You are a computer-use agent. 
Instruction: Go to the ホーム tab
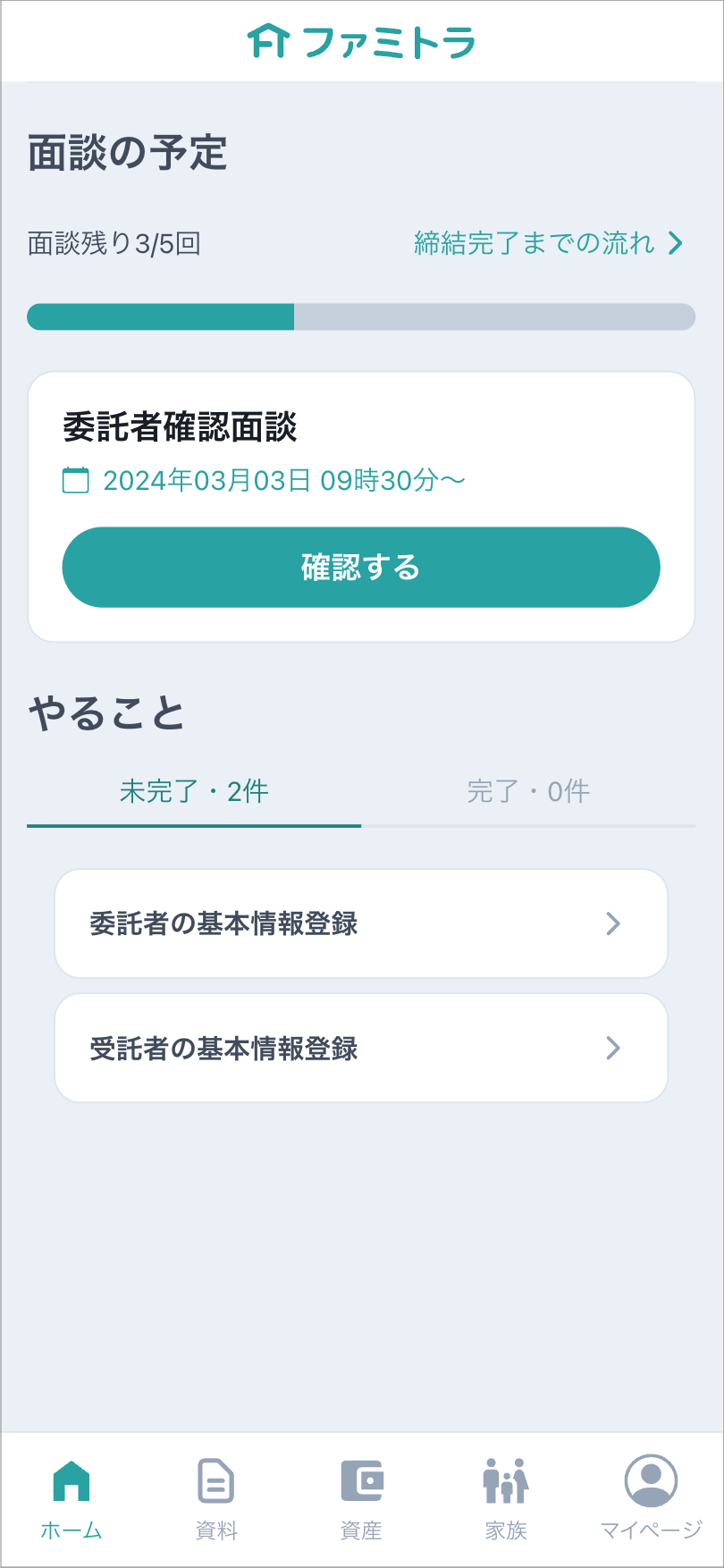tap(72, 1499)
